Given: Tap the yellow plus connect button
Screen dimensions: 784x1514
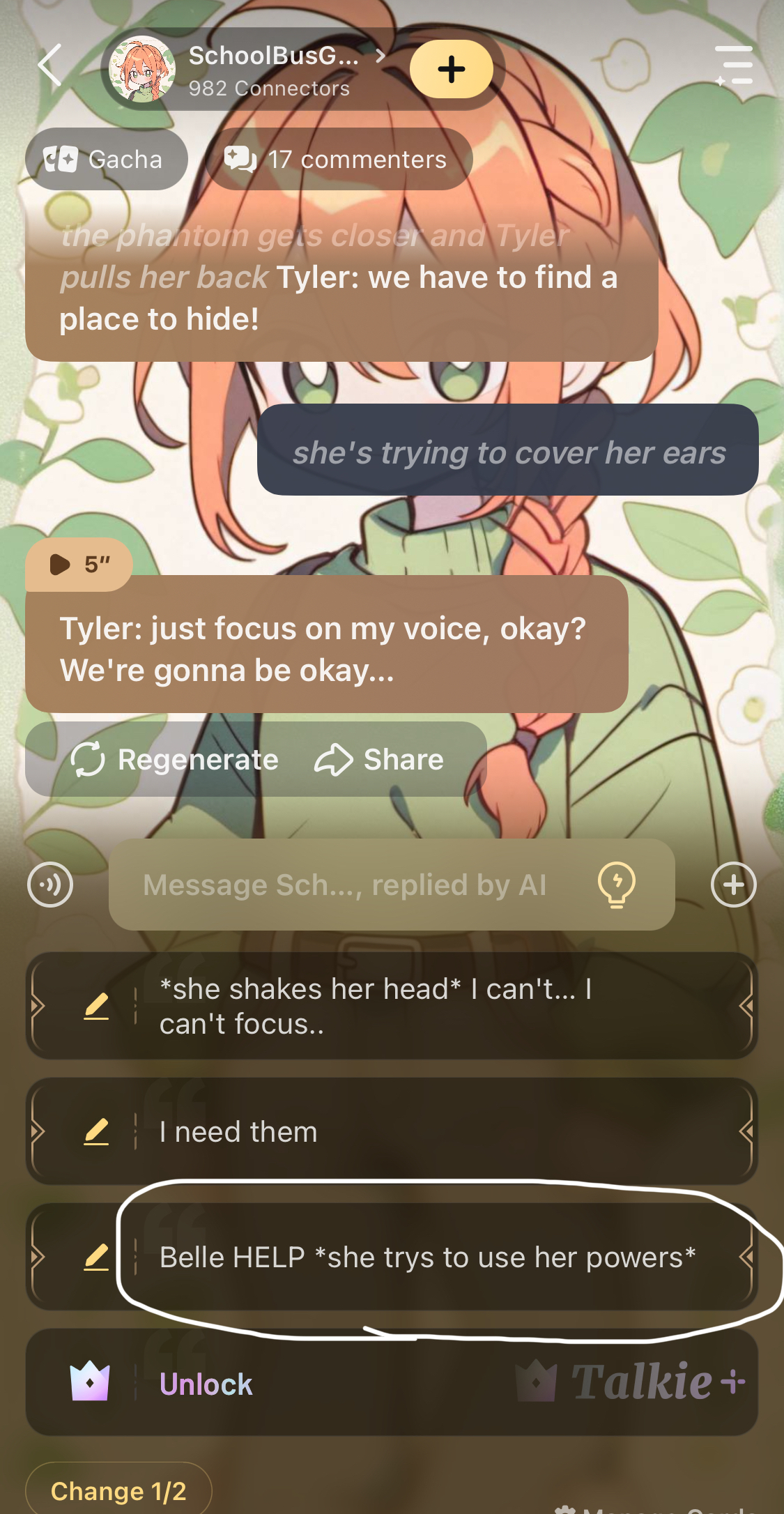Looking at the screenshot, I should pos(451,69).
